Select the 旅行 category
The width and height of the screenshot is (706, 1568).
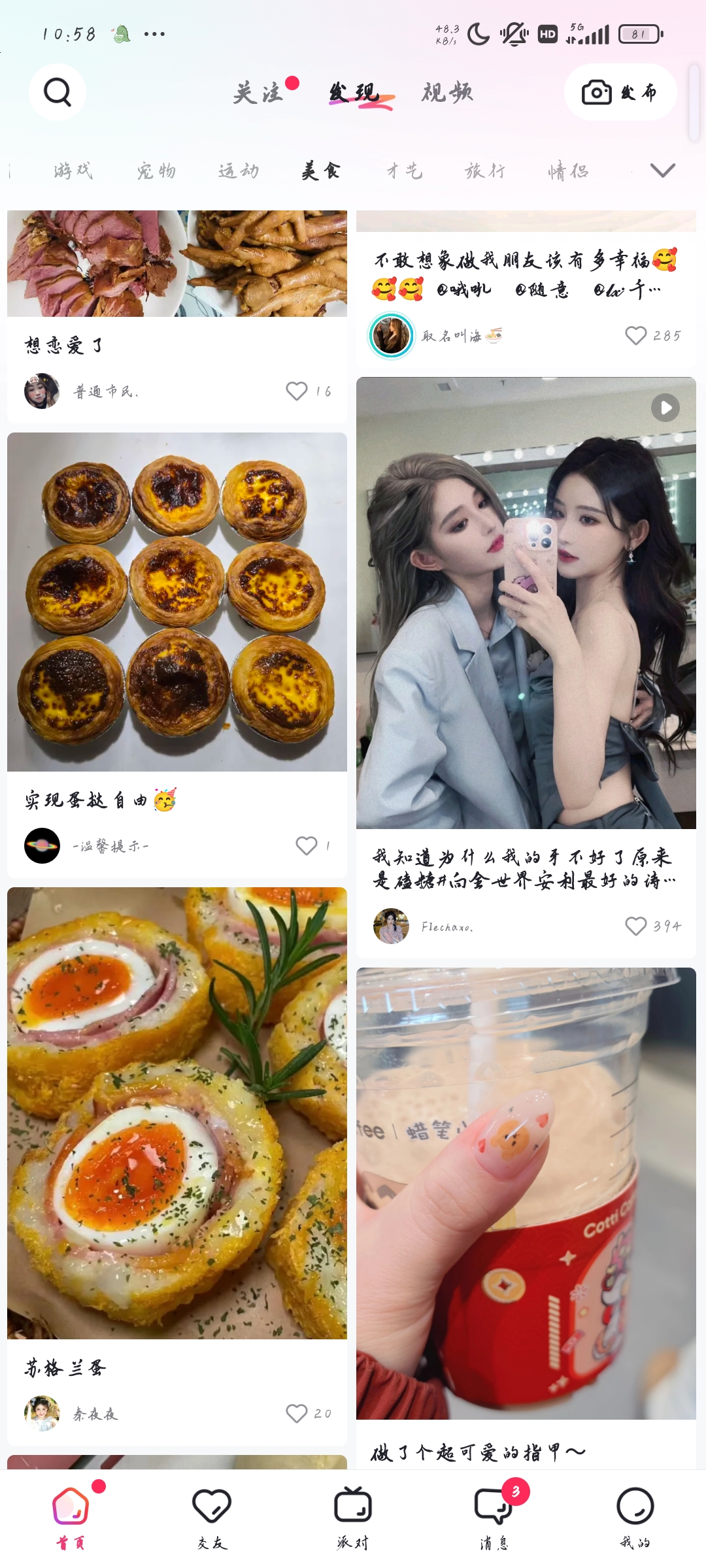[x=485, y=171]
